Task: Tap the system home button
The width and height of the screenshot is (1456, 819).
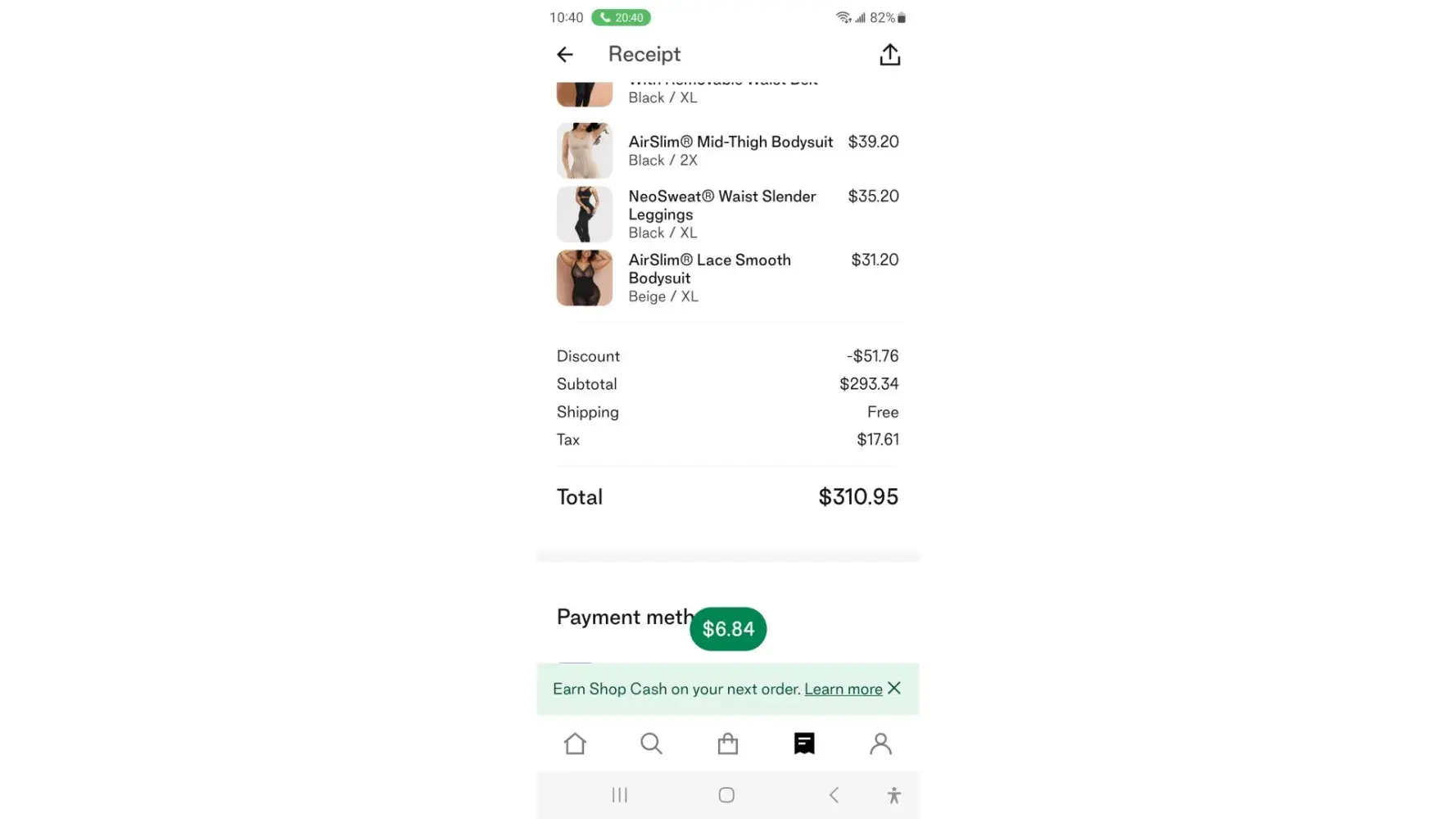Action: (726, 795)
